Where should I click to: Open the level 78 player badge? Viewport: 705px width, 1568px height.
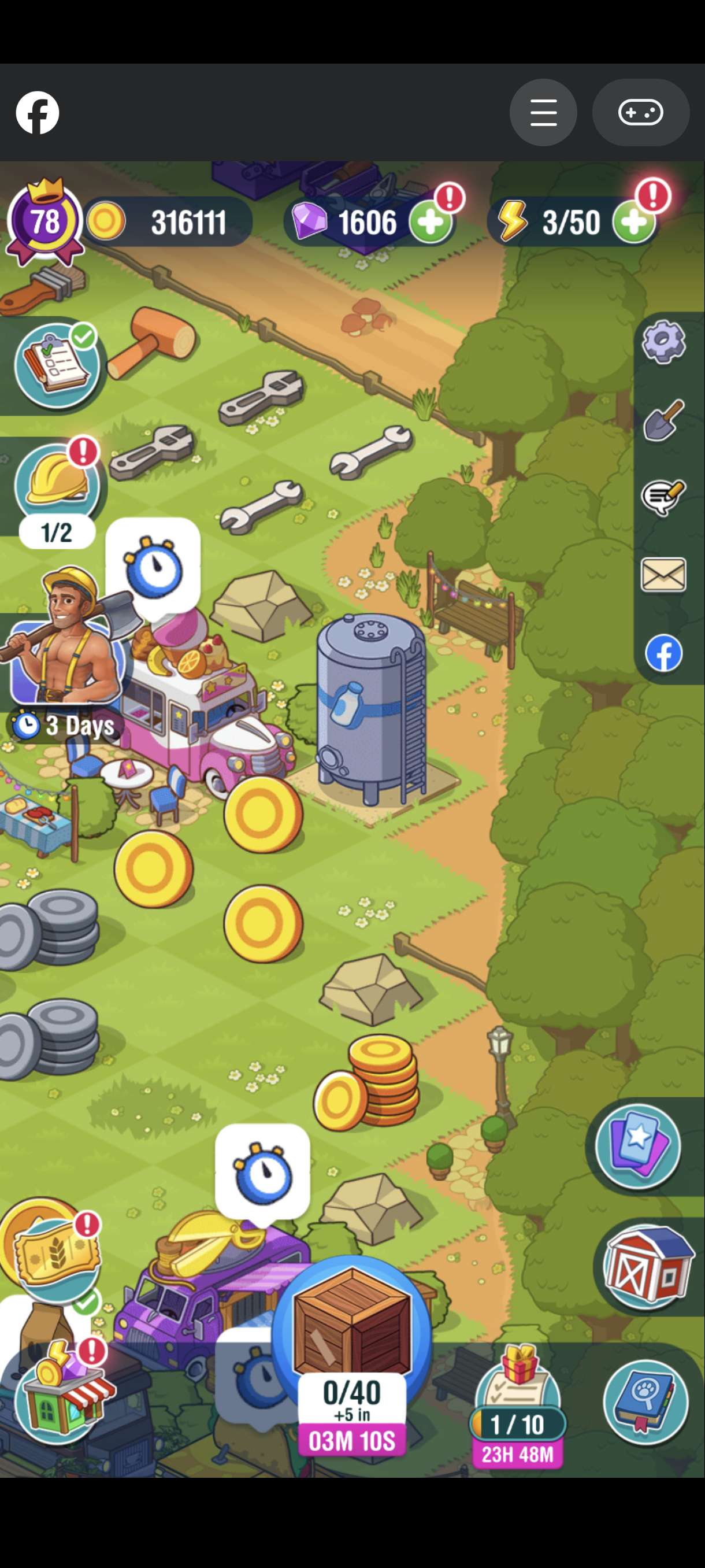44,221
